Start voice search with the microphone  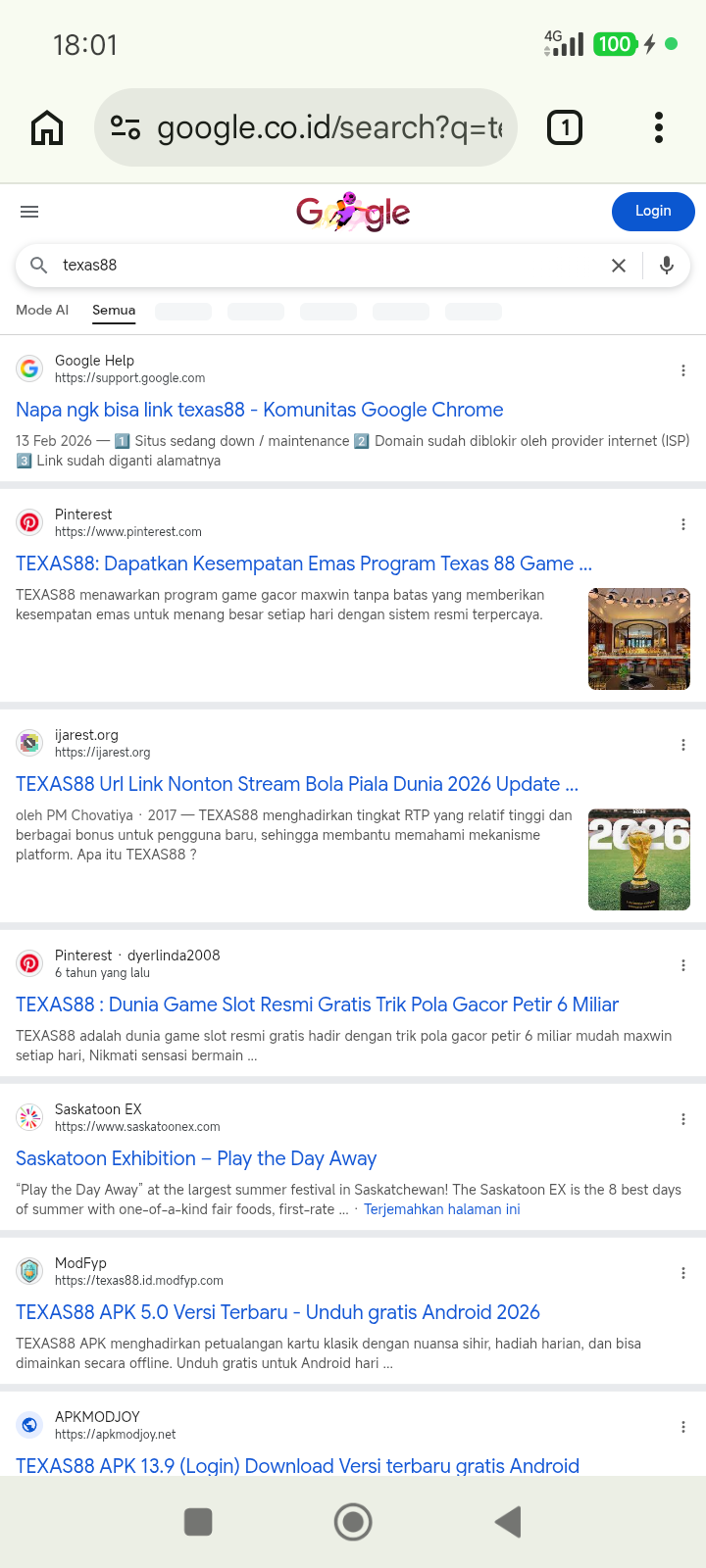tap(667, 266)
